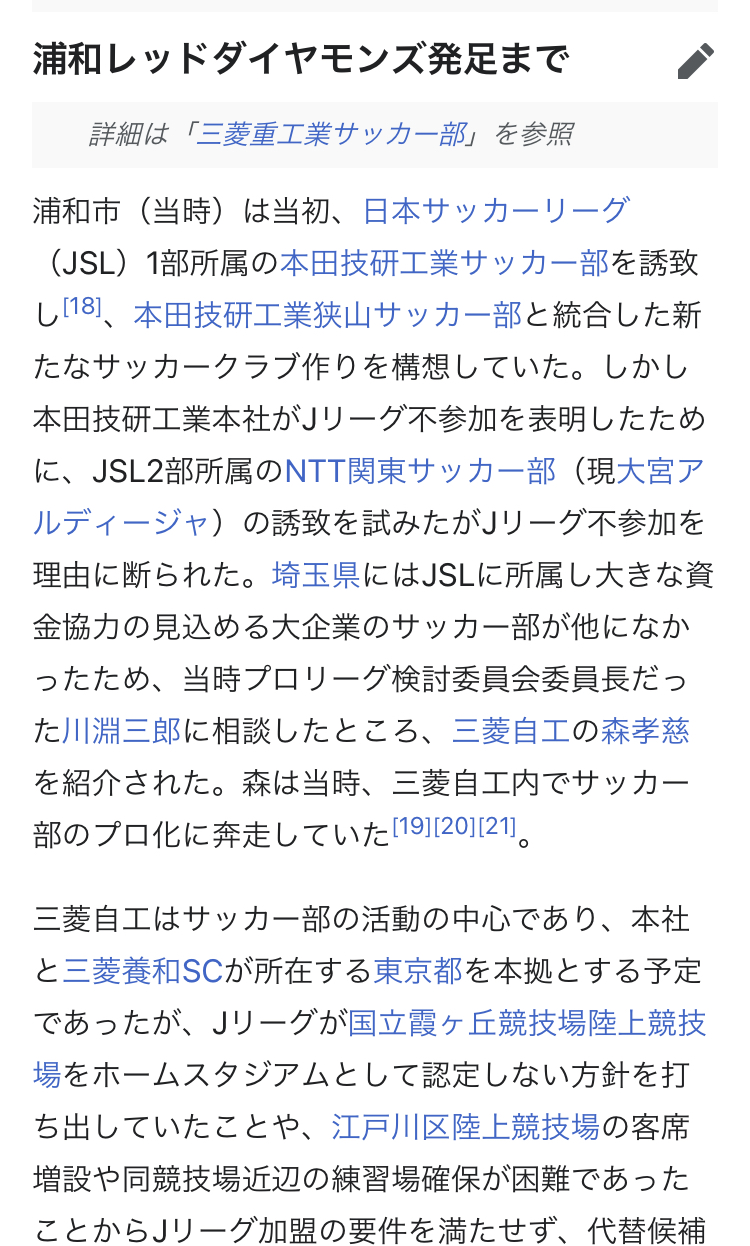Open the 本田技研工業狭山サッカー部 link
The height and width of the screenshot is (1246, 750).
pos(328,315)
